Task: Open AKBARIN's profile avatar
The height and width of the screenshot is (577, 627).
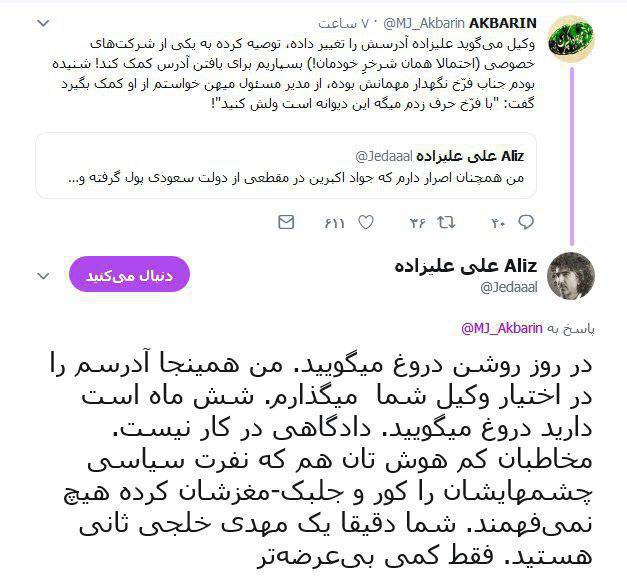Action: [573, 43]
